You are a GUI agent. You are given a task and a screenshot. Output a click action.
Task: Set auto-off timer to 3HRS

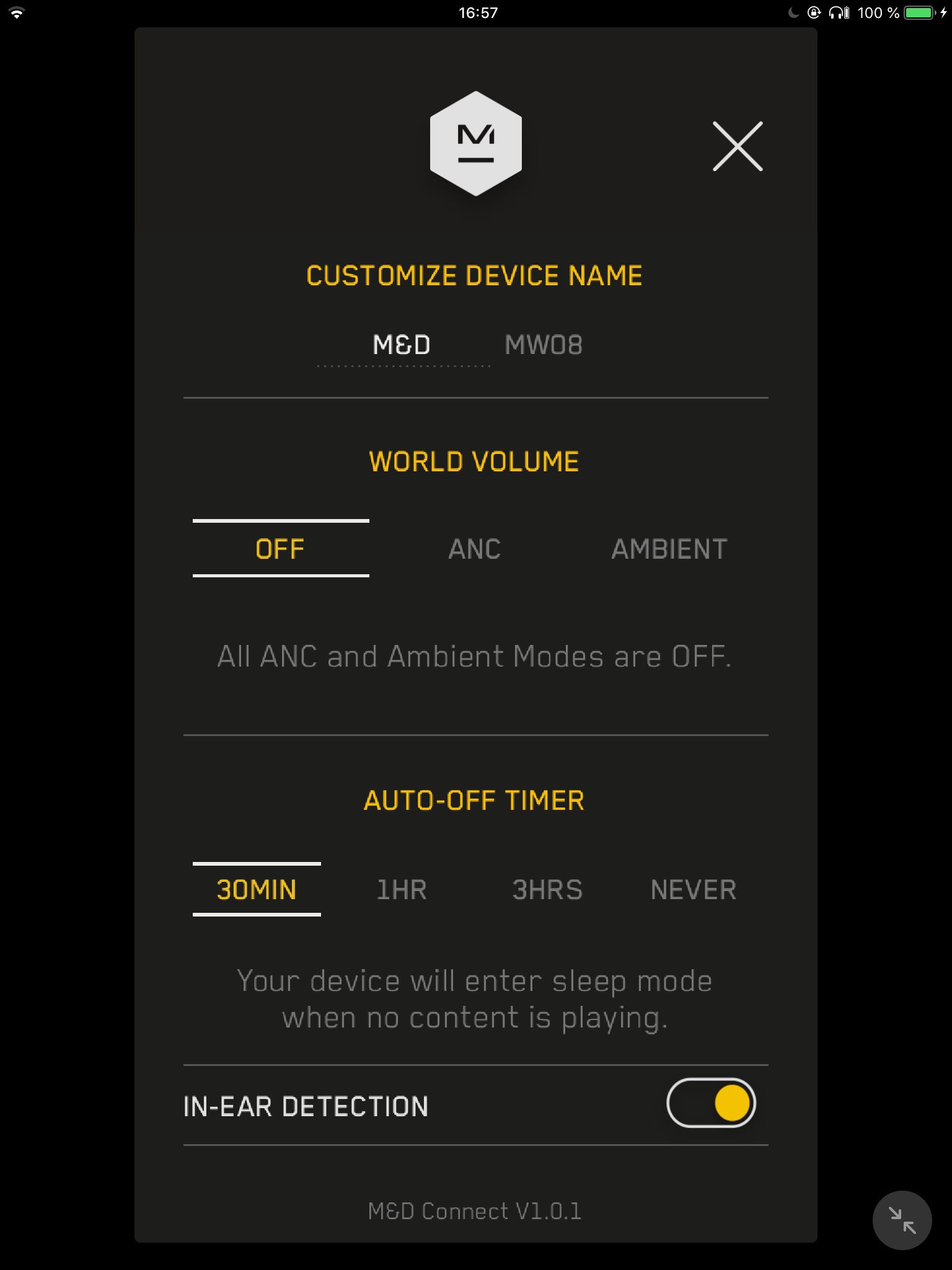coord(547,890)
